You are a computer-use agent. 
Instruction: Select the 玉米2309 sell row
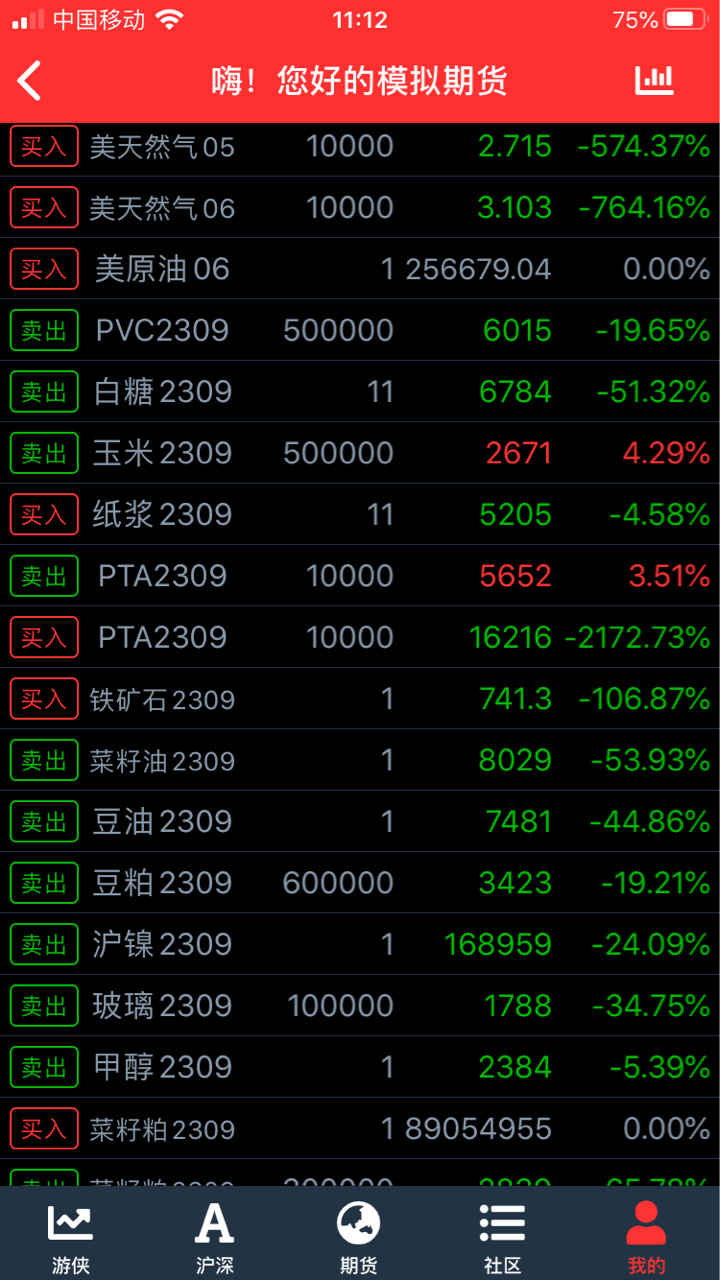point(360,454)
